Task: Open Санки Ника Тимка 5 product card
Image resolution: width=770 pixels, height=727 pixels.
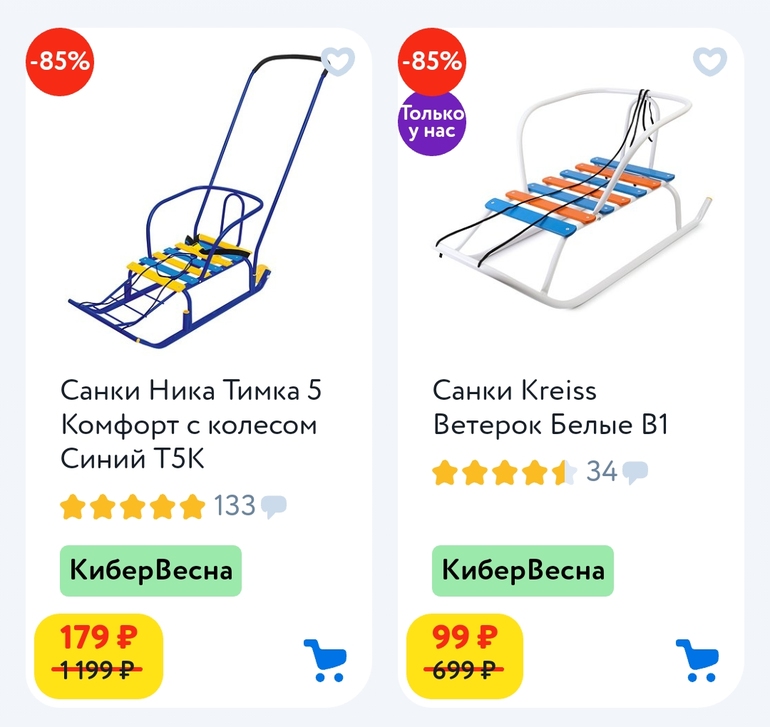Action: click(x=191, y=424)
